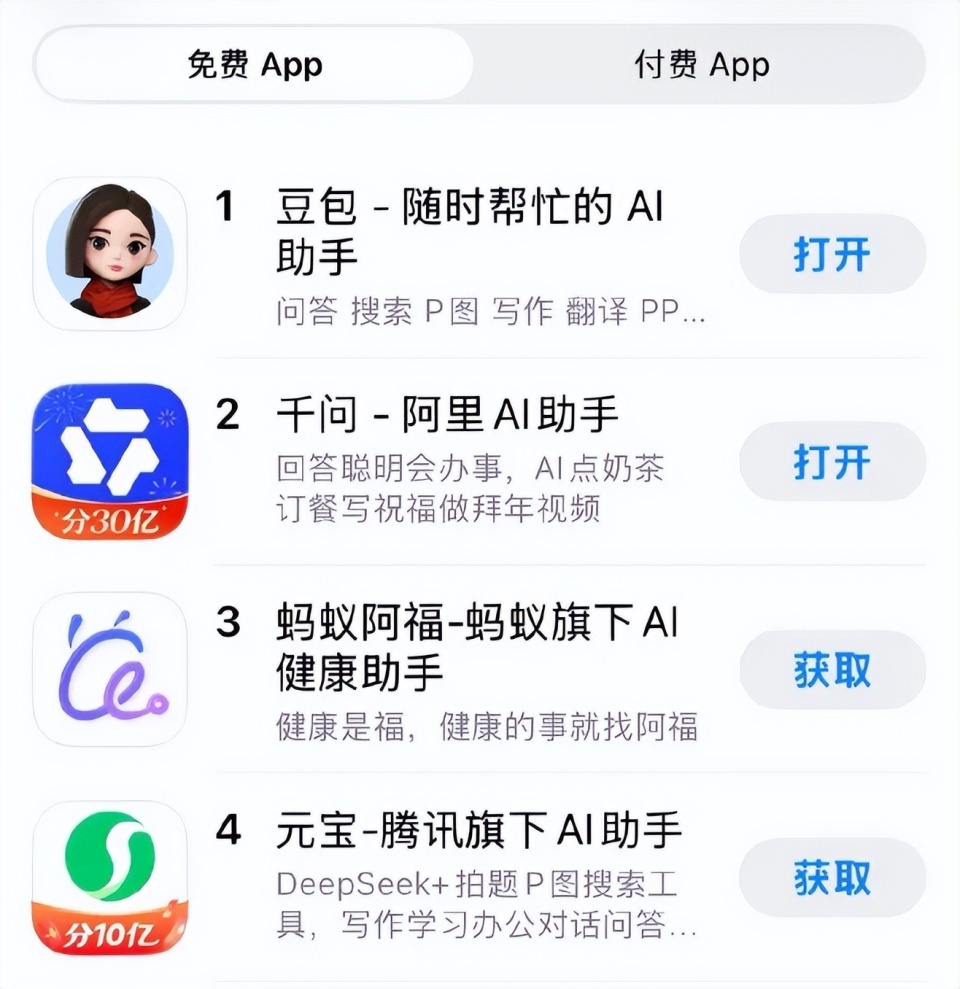Tap 获取 to download 蚂蚁阿福
The width and height of the screenshot is (960, 989).
tap(831, 668)
